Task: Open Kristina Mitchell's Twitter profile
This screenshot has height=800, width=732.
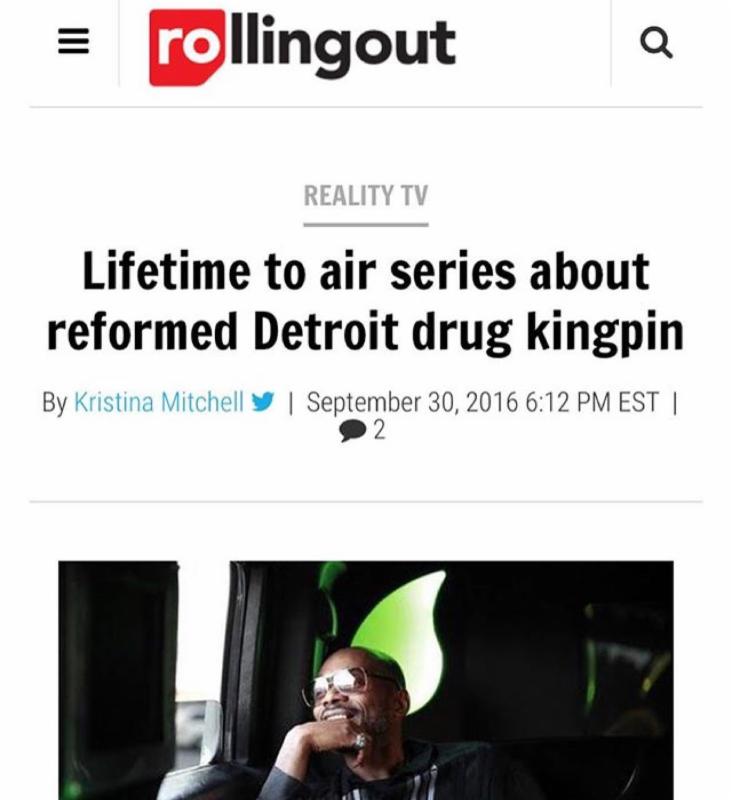Action: point(263,403)
